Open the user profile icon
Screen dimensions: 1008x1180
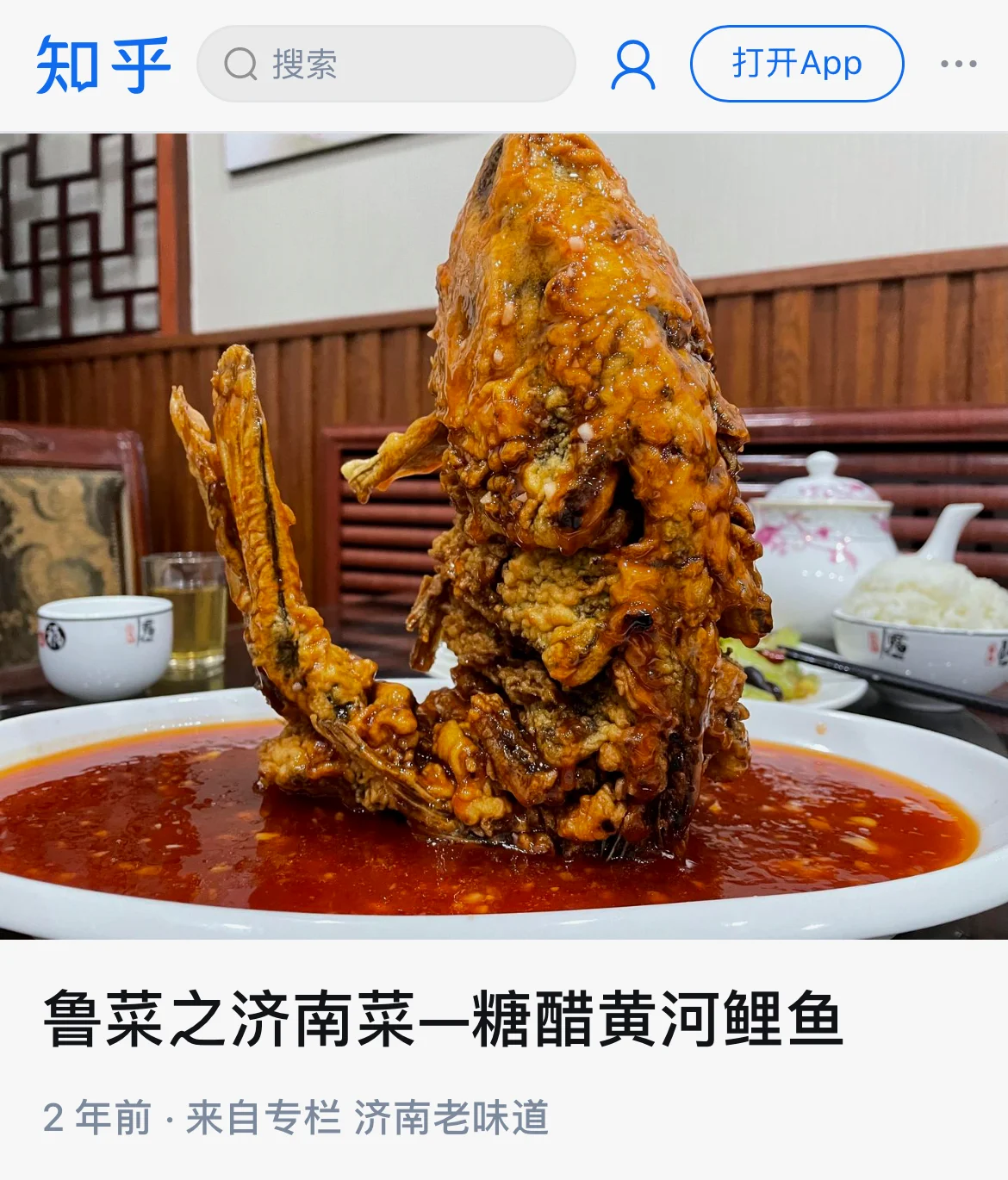point(633,65)
